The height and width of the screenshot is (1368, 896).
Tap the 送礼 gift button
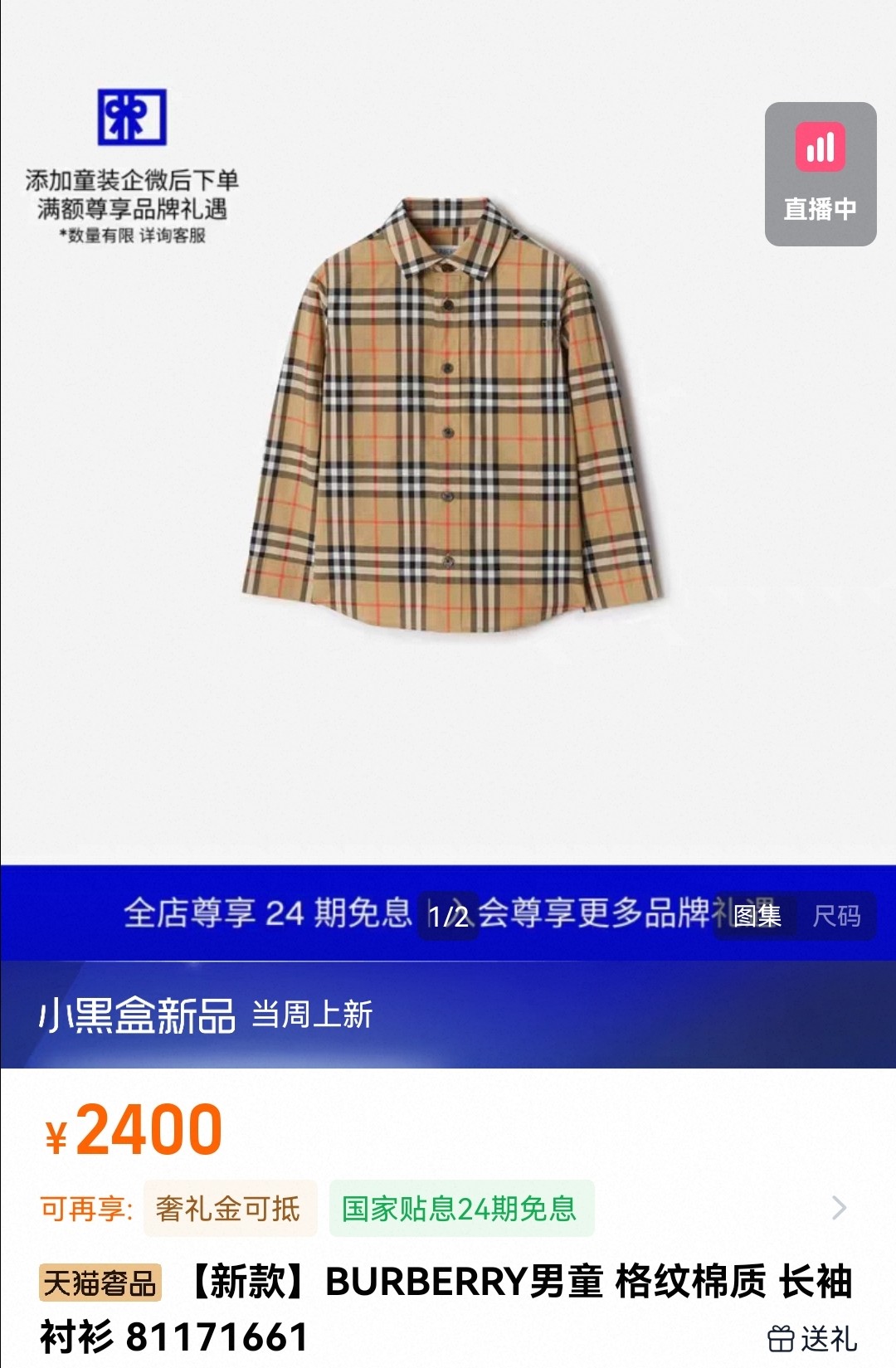[812, 1338]
